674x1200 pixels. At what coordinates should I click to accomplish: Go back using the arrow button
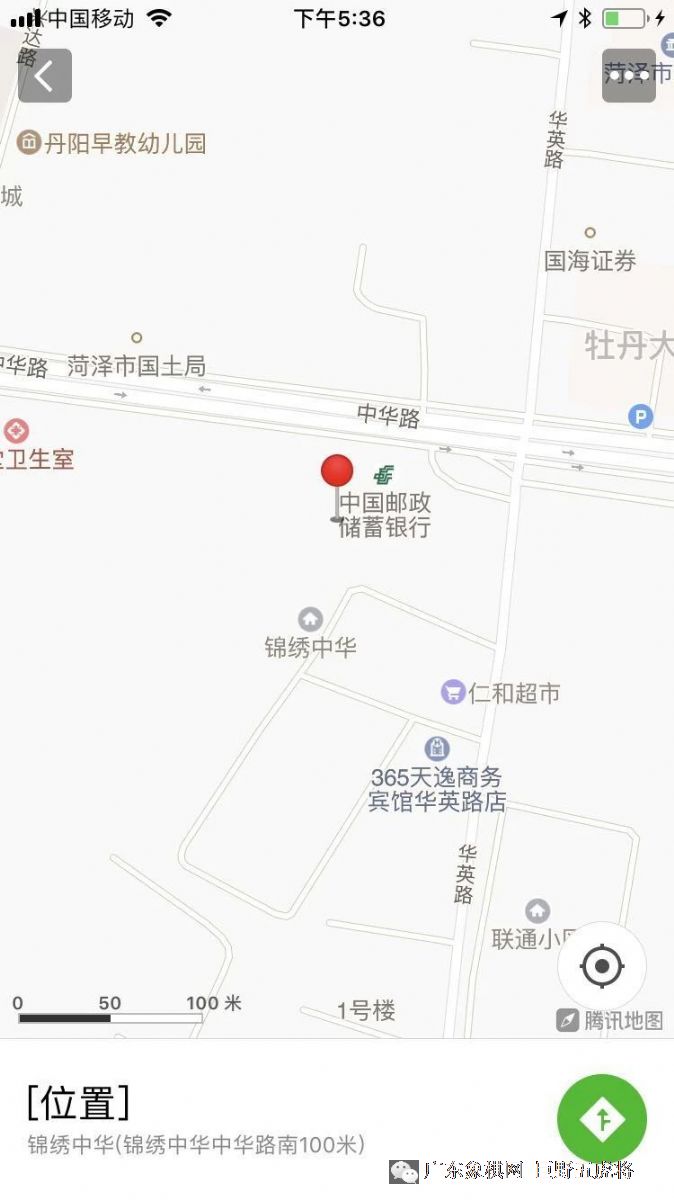click(45, 76)
